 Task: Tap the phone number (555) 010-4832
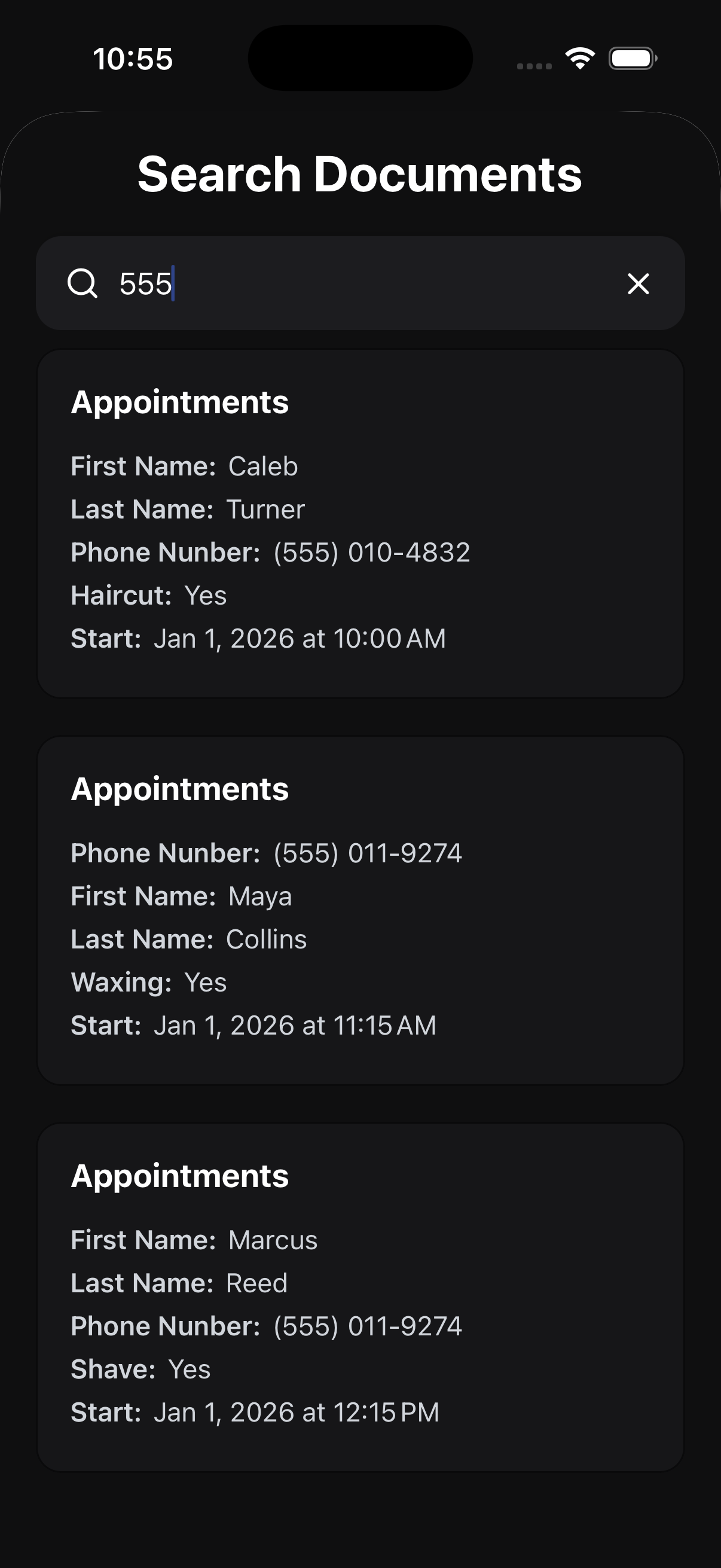(371, 552)
